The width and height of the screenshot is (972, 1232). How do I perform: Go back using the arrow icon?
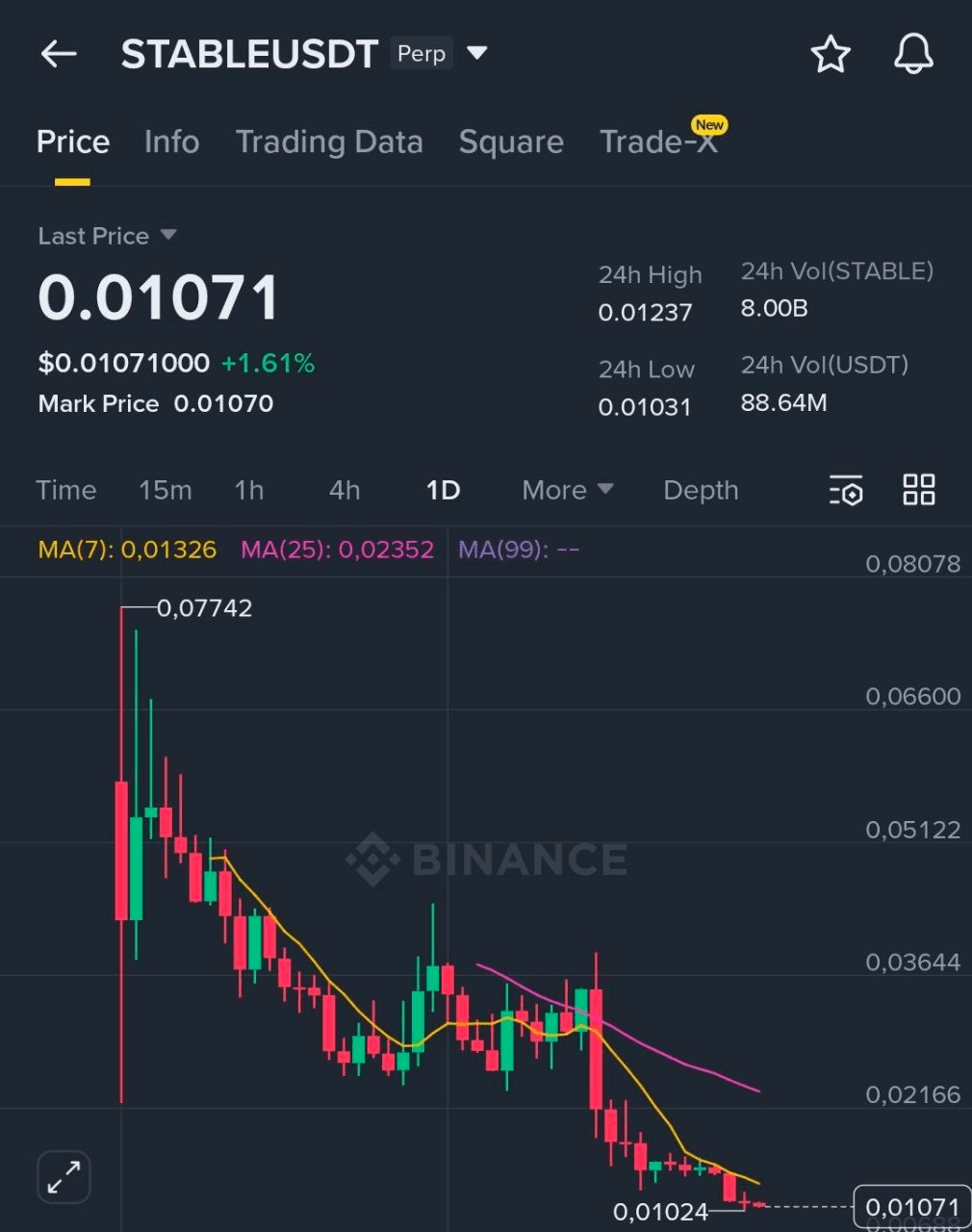click(x=59, y=54)
